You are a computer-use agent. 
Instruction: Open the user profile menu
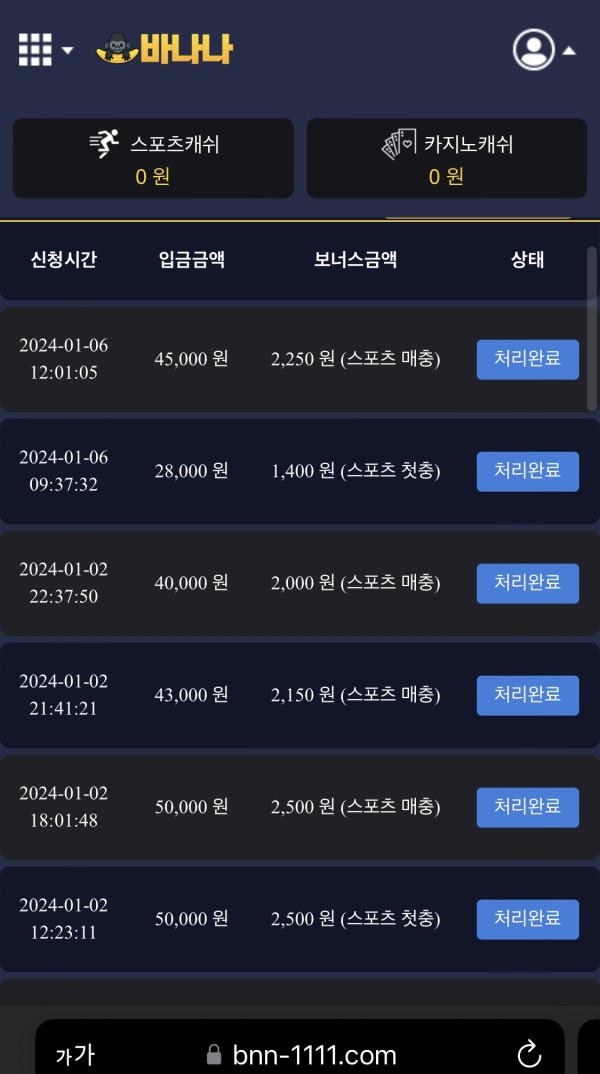(x=543, y=50)
